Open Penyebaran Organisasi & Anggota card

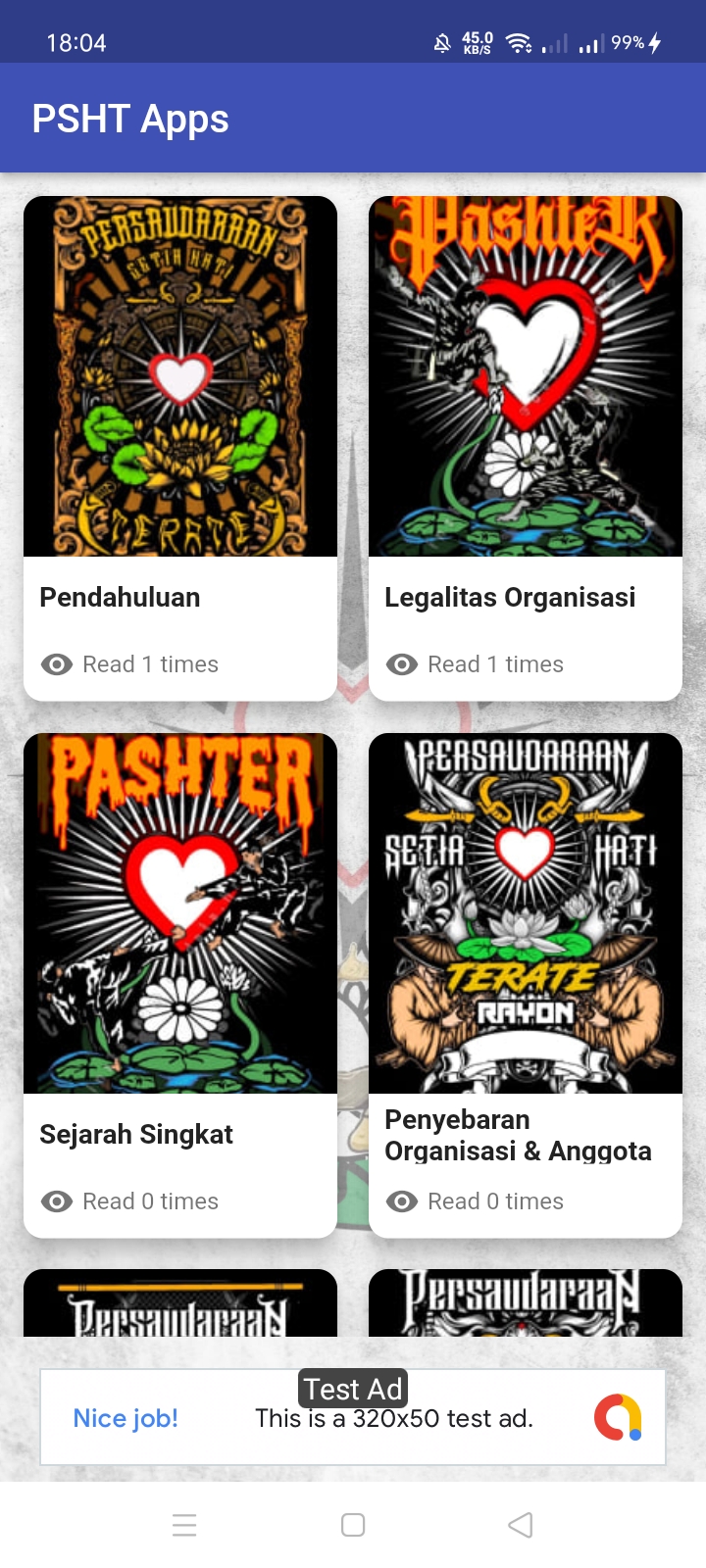[x=526, y=985]
